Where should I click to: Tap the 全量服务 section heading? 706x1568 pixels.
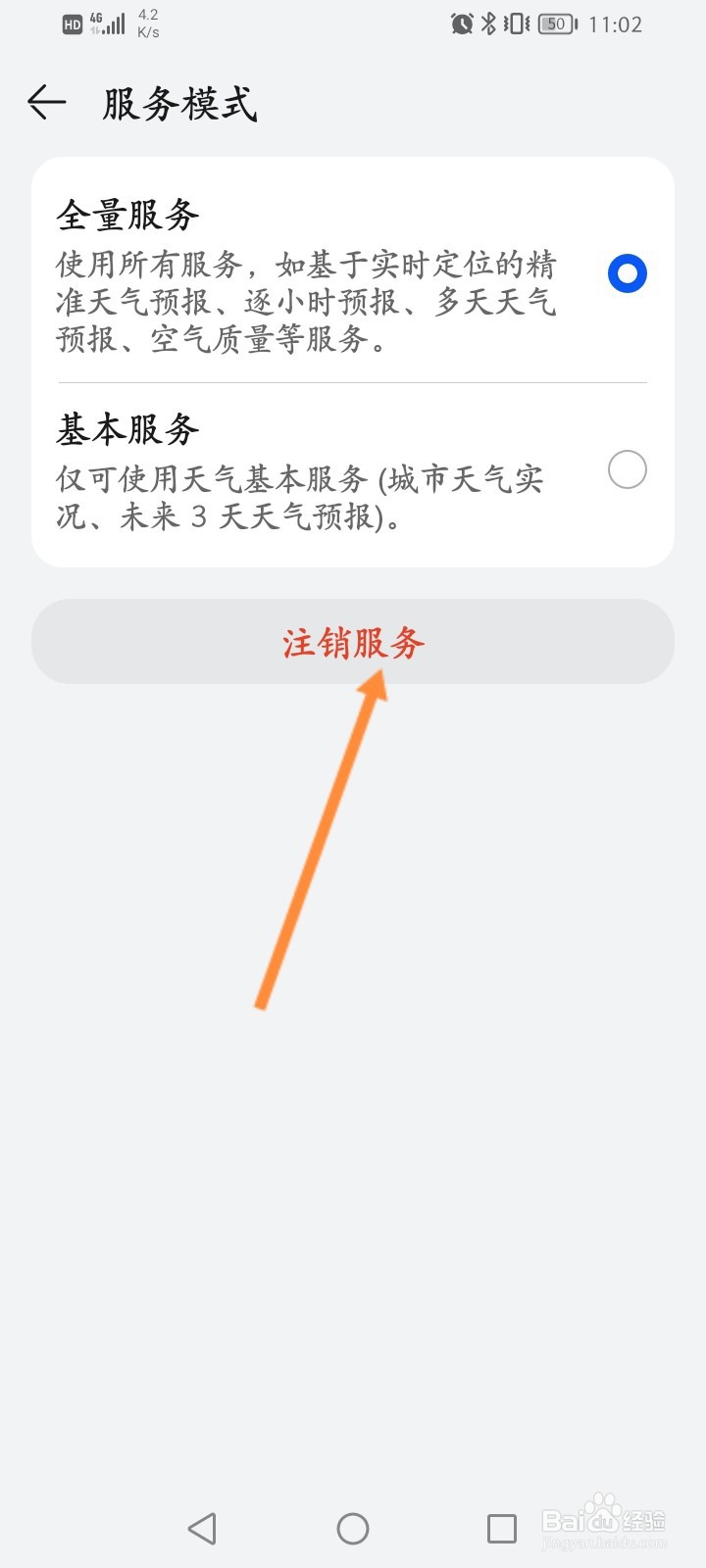click(127, 212)
